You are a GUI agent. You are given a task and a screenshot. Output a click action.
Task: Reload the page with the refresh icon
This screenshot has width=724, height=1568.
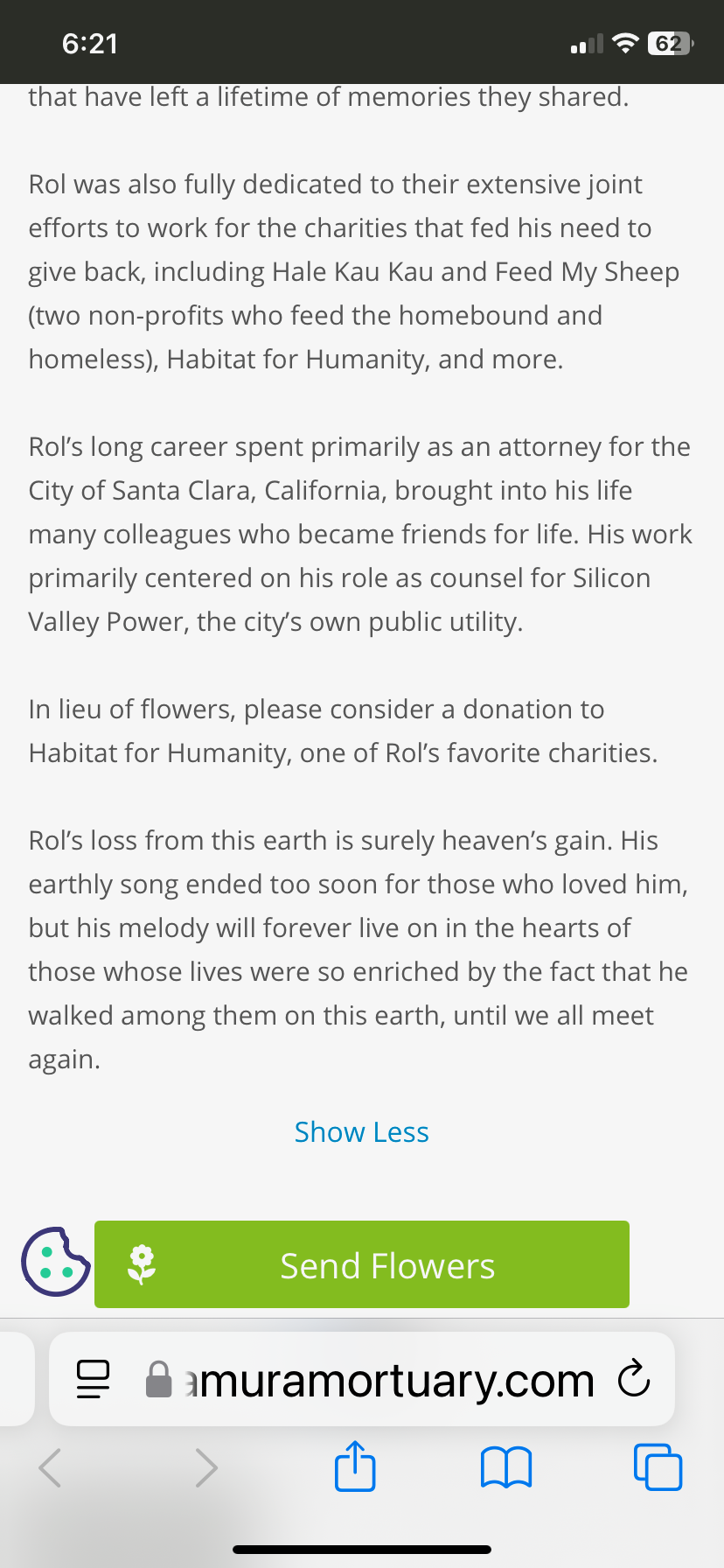click(633, 1379)
